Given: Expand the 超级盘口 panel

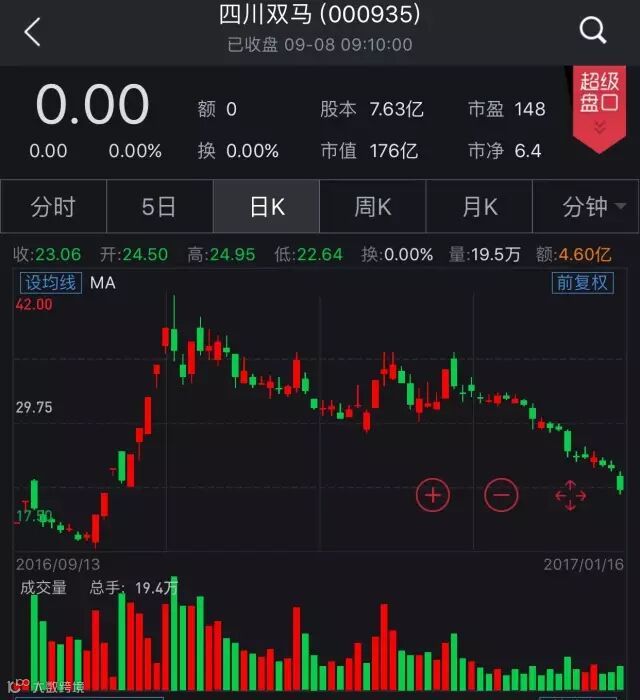Looking at the screenshot, I should coord(599,109).
